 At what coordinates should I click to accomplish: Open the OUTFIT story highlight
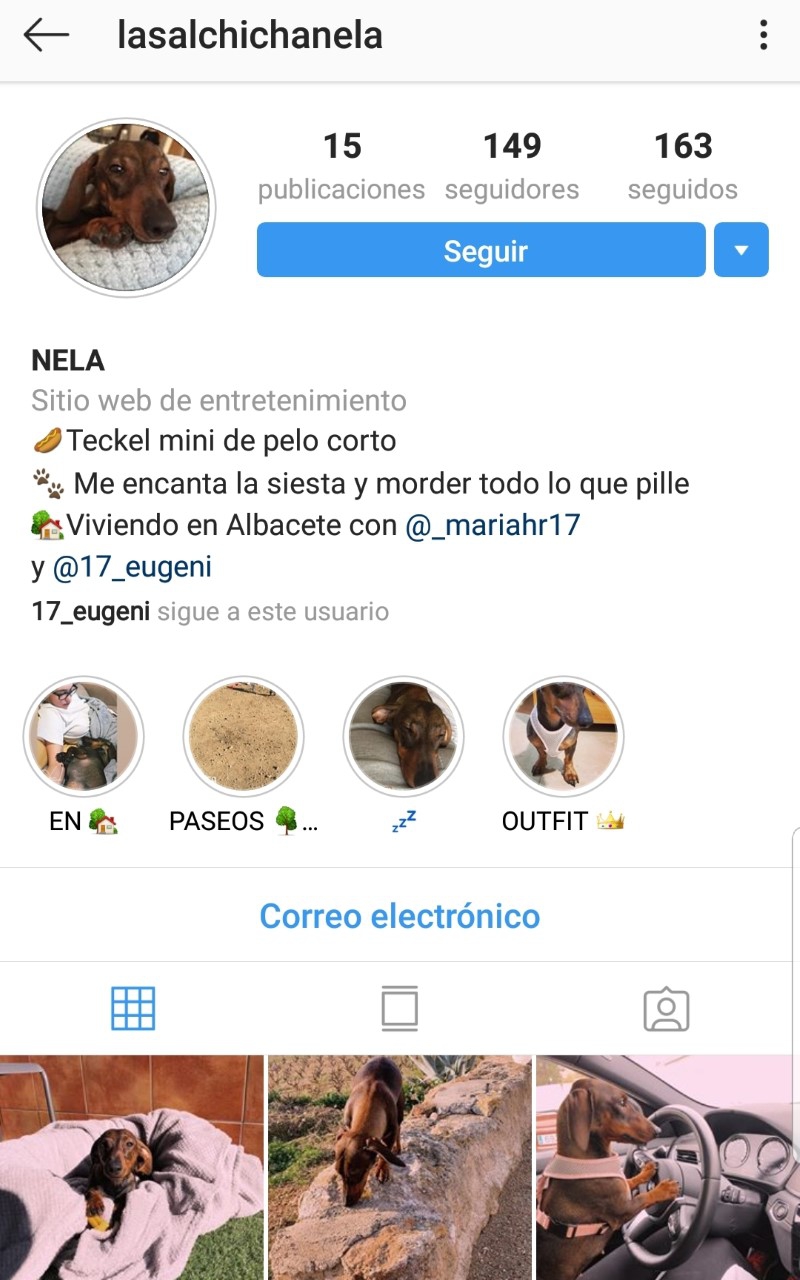563,736
